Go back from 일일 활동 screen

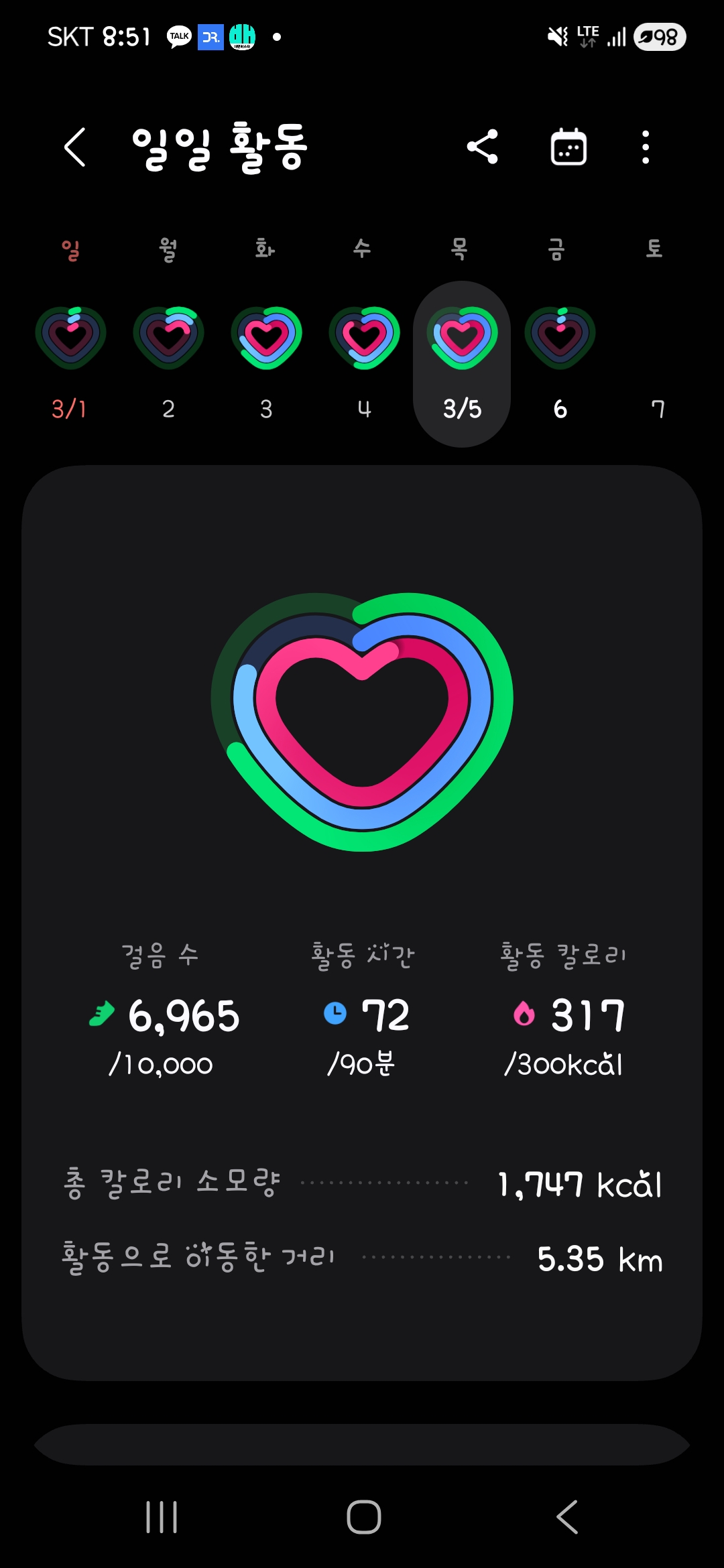75,147
